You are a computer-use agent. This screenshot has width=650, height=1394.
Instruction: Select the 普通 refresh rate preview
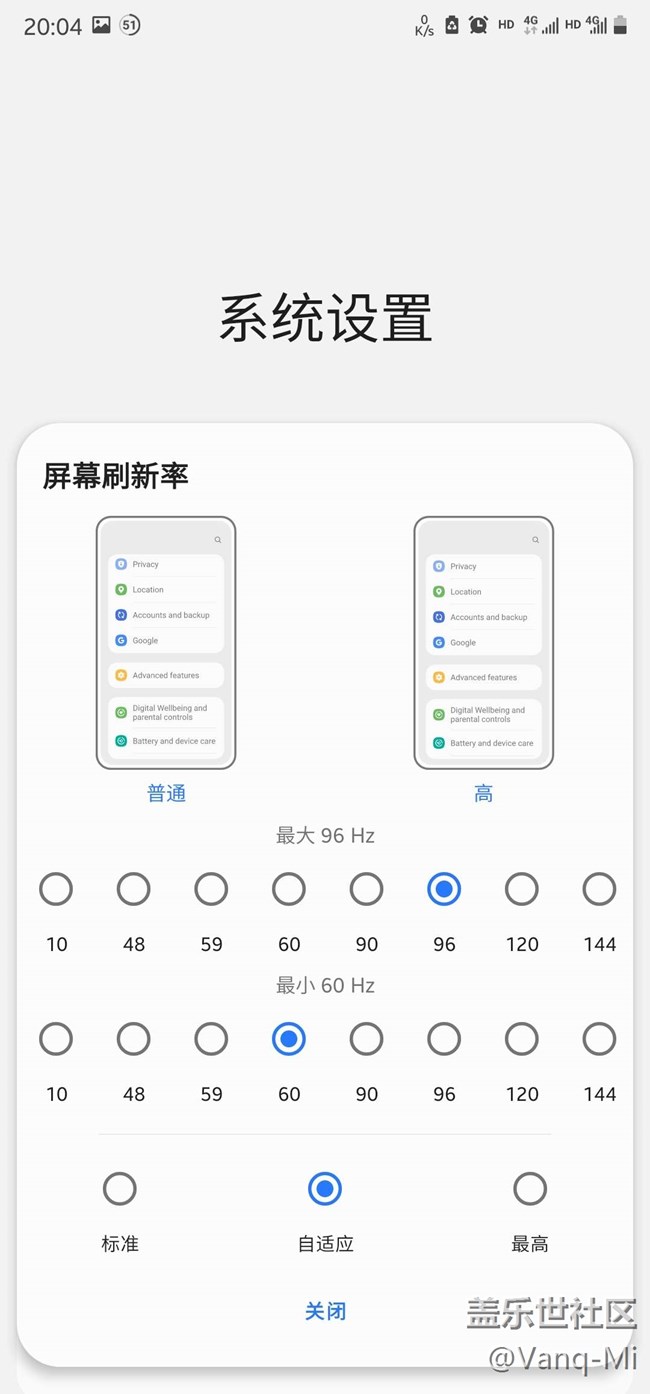pyautogui.click(x=166, y=642)
